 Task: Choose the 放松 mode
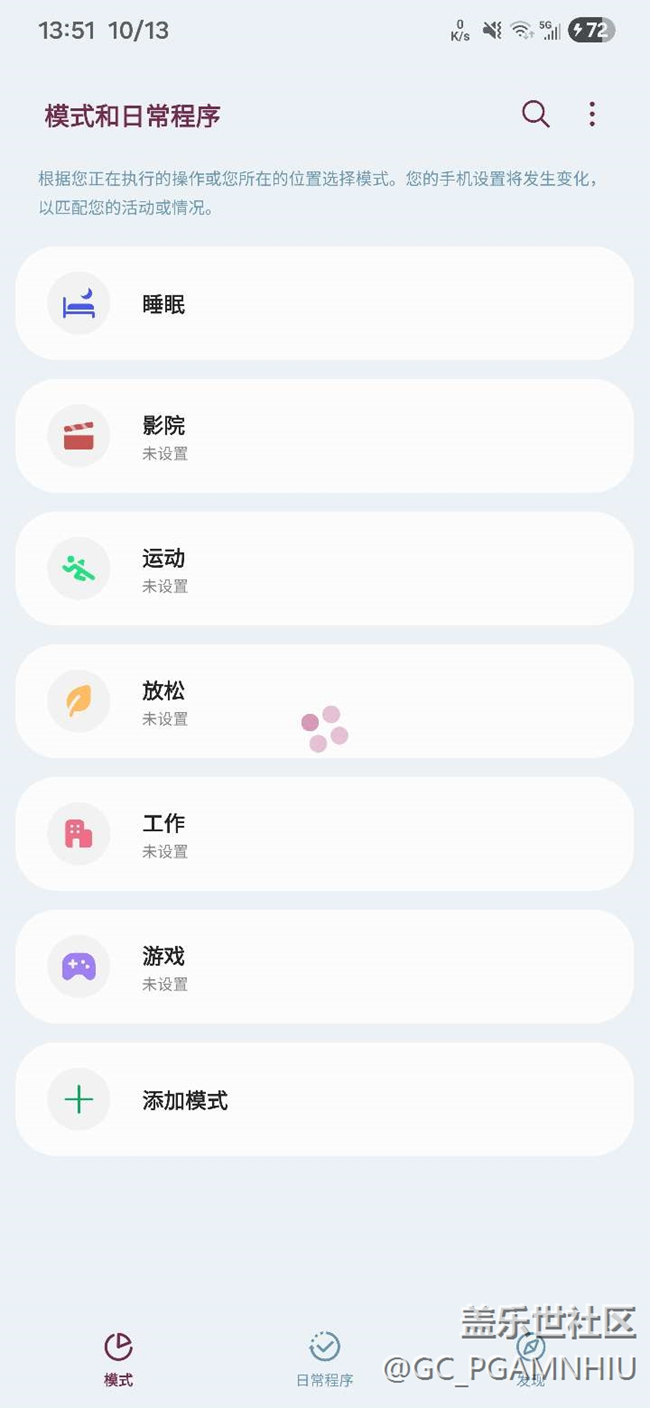[324, 702]
